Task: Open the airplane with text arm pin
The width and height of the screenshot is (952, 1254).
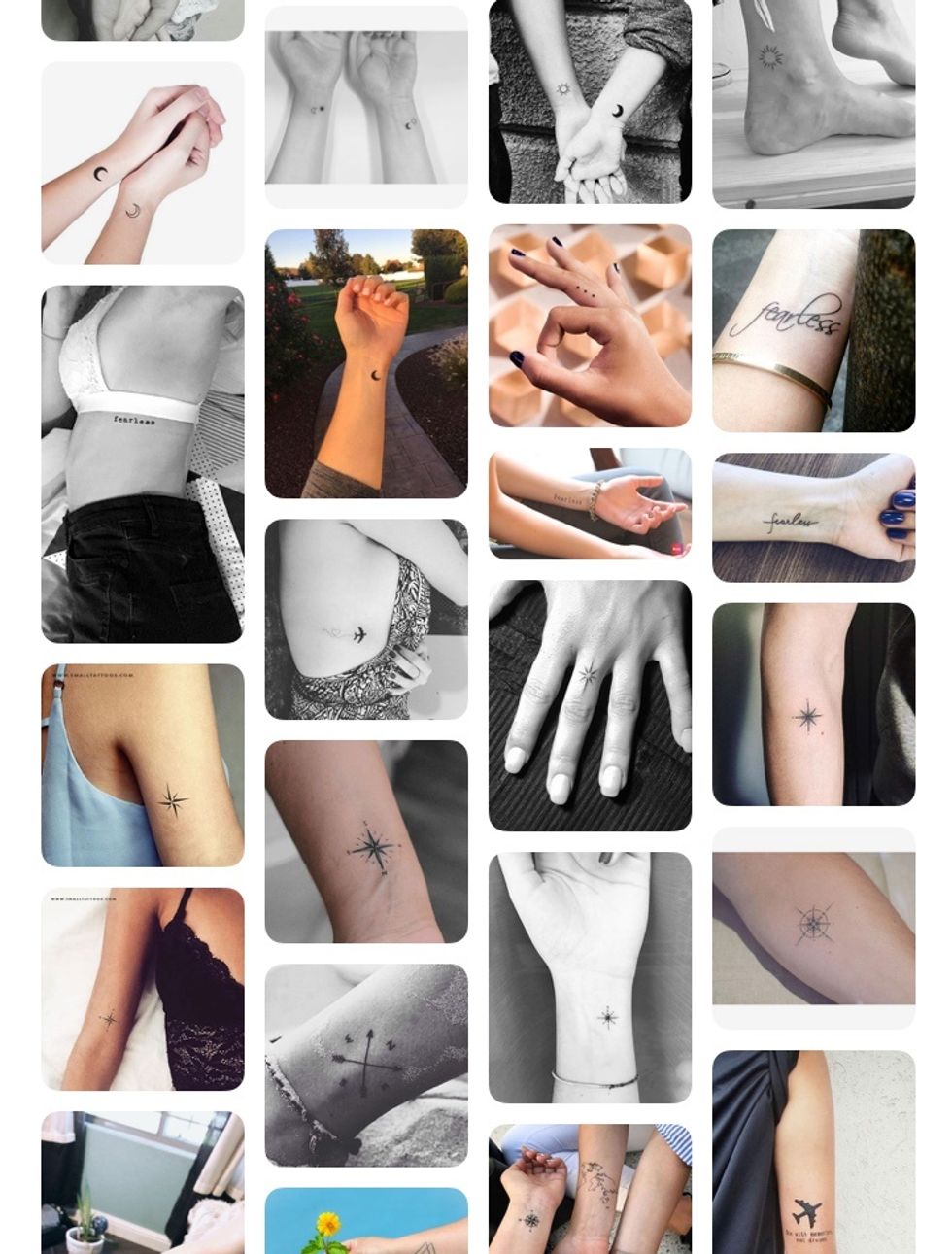Action: click(813, 1152)
